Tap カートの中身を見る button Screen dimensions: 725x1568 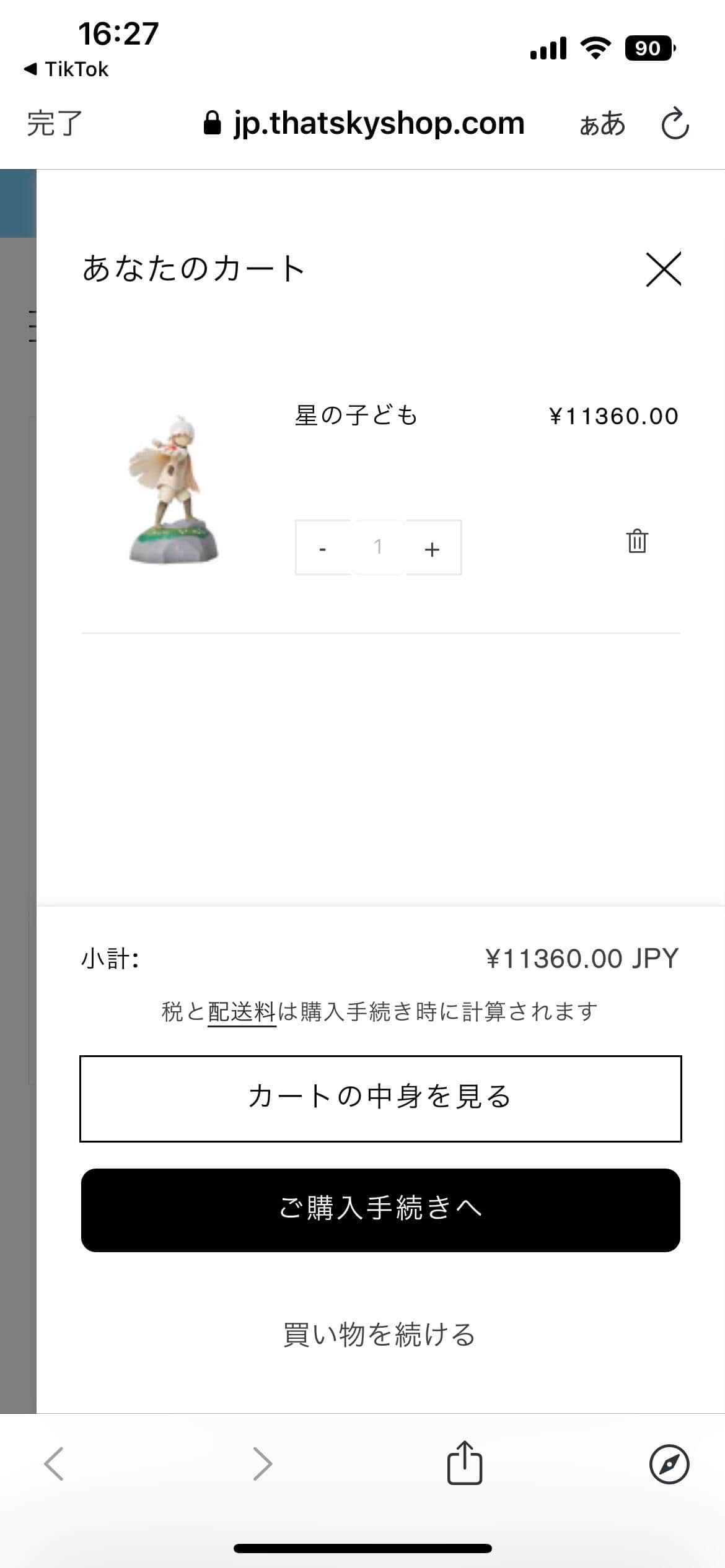click(x=380, y=1098)
